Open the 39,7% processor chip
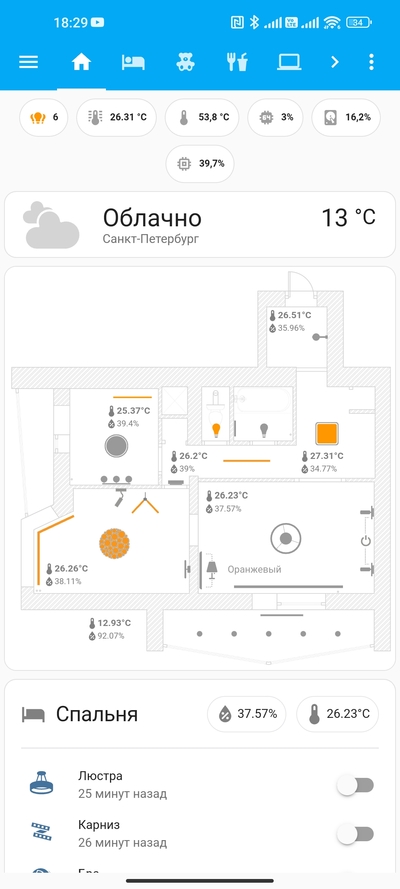 (200, 164)
